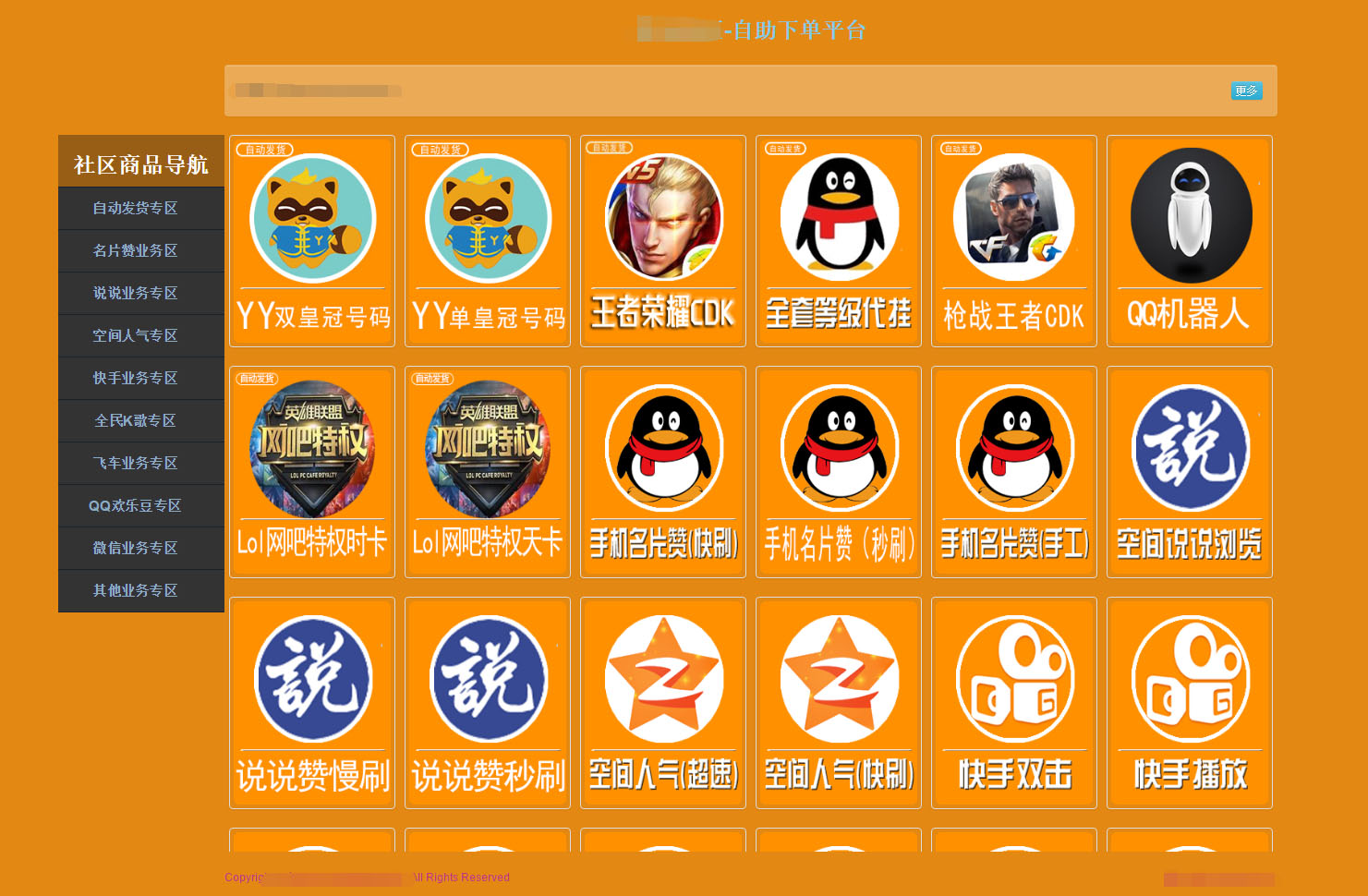The width and height of the screenshot is (1368, 896).
Task: Select 说说业务专区 in the sidebar
Action: click(135, 293)
